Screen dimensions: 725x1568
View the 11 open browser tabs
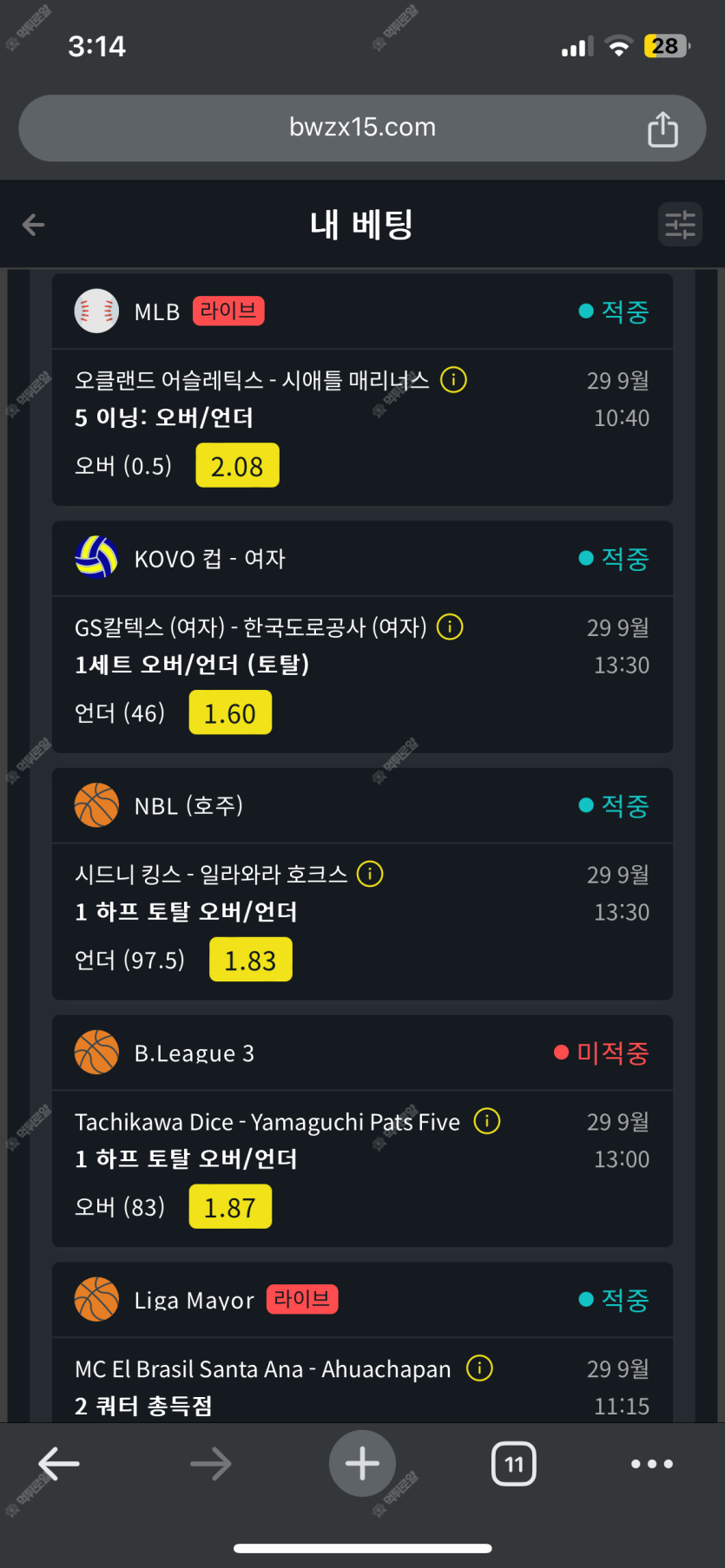[514, 1464]
